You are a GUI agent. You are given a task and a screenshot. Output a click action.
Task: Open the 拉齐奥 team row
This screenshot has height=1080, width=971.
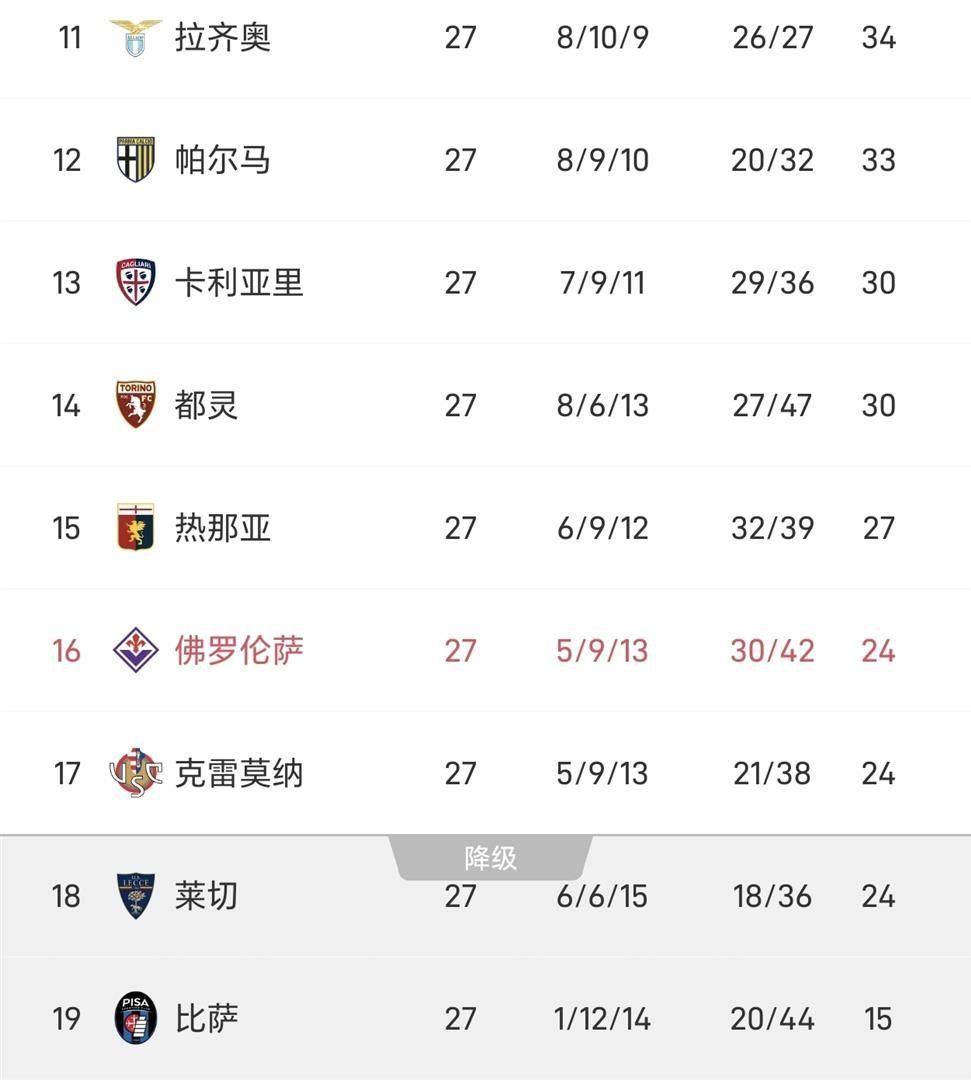[x=222, y=38]
